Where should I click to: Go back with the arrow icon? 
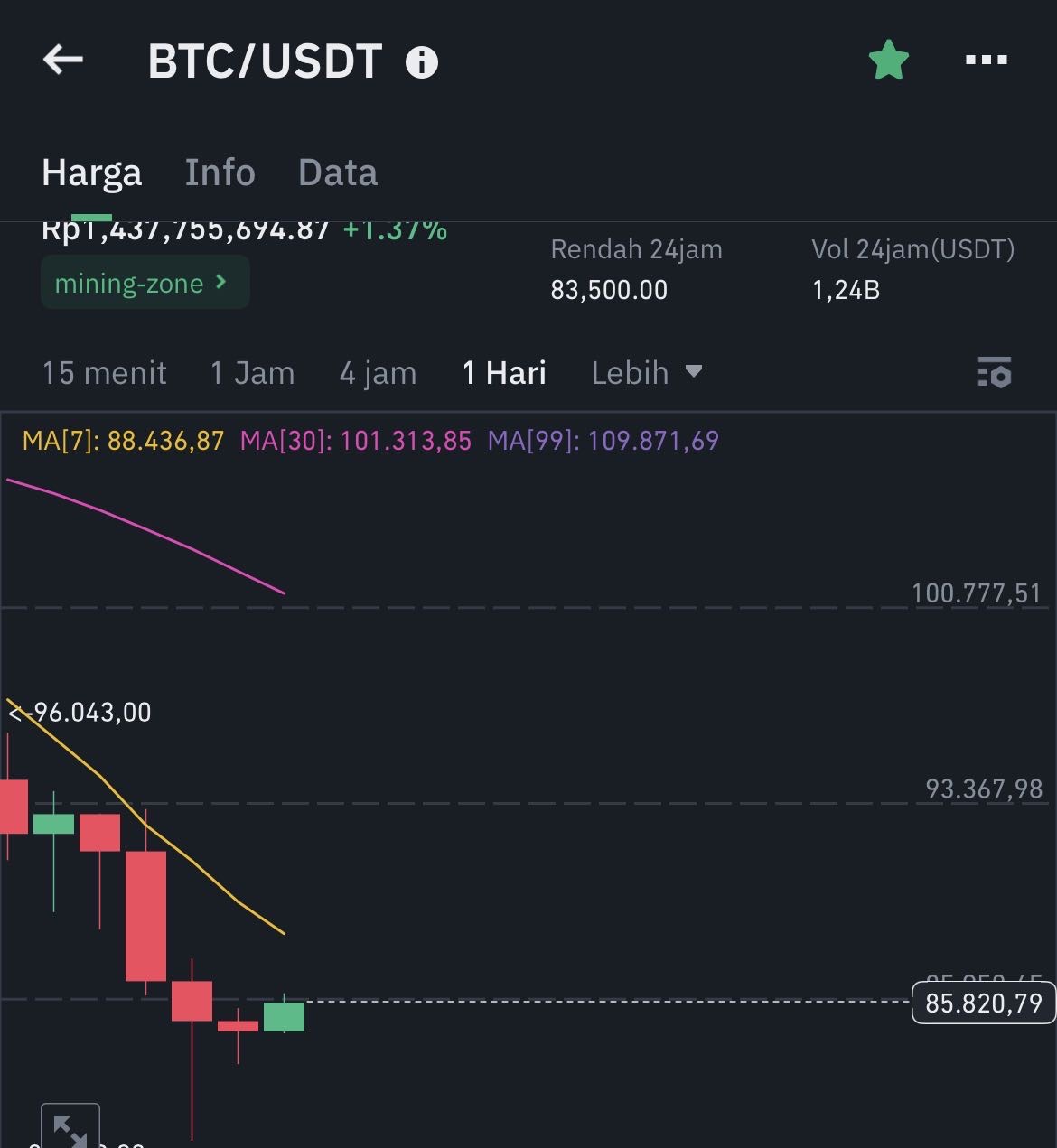(63, 61)
